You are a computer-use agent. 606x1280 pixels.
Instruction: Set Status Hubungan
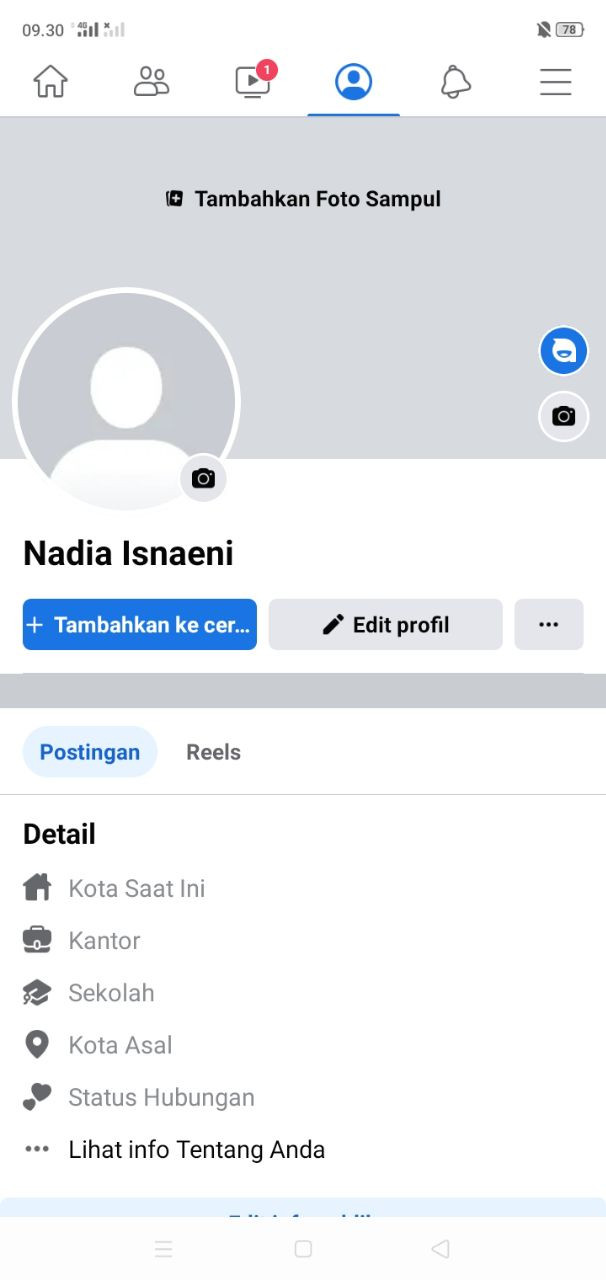pyautogui.click(x=161, y=1097)
